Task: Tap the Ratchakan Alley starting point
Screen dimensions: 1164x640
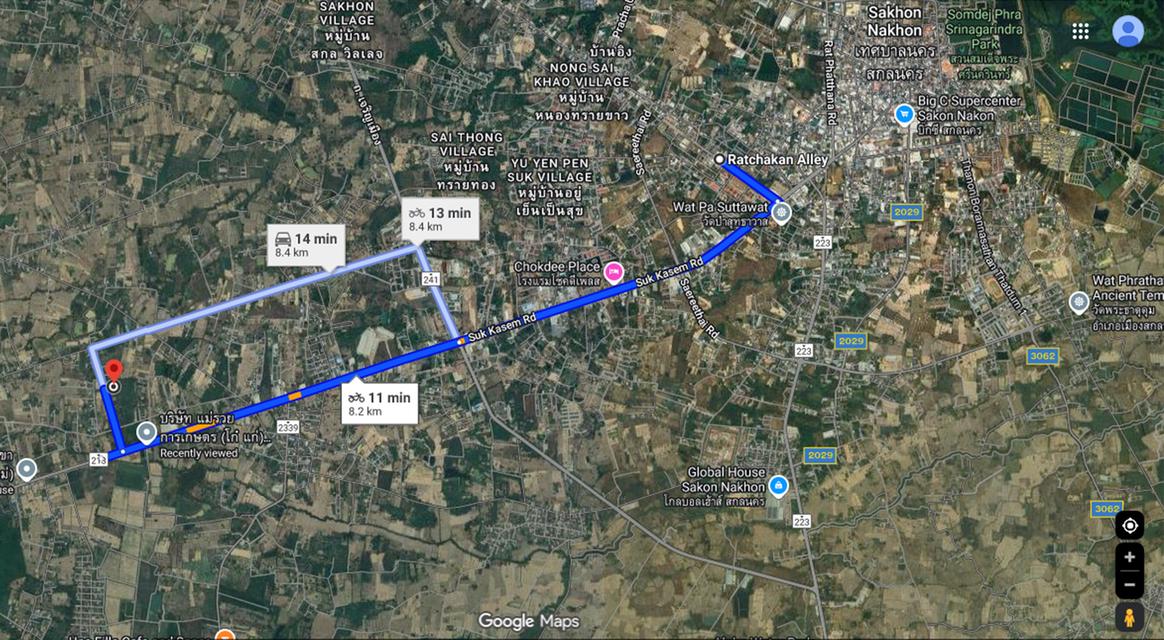Action: 719,159
